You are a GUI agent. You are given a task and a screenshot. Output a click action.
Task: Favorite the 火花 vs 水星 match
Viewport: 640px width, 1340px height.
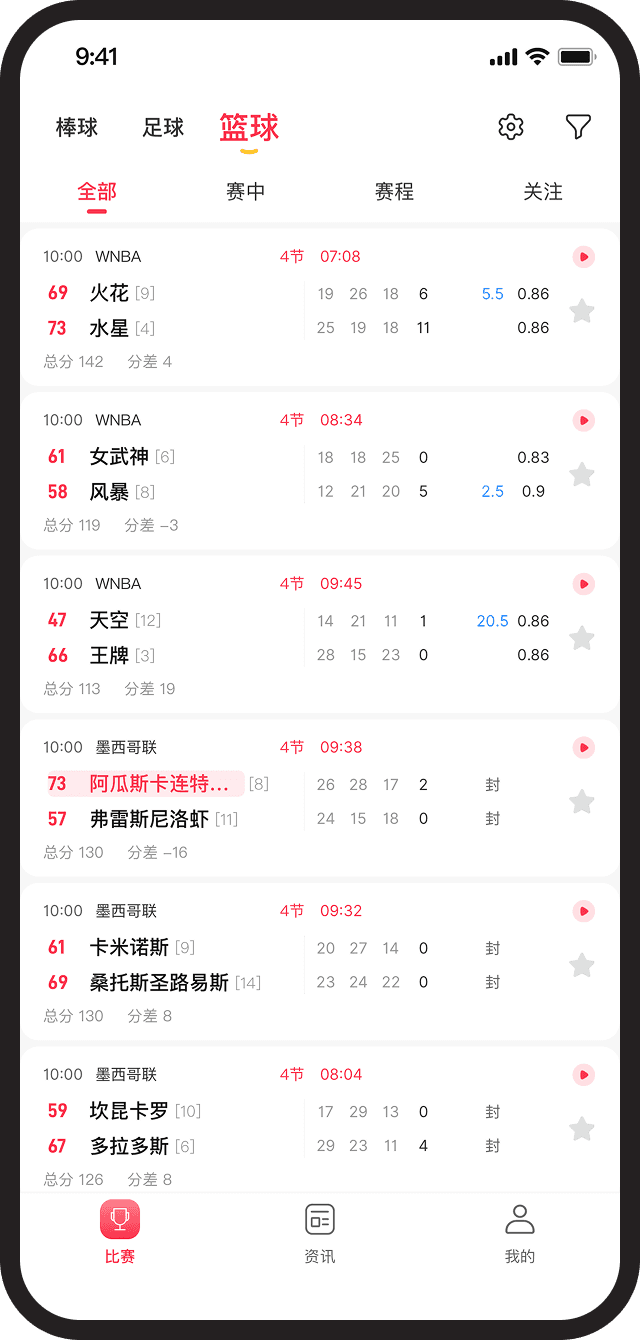[582, 312]
